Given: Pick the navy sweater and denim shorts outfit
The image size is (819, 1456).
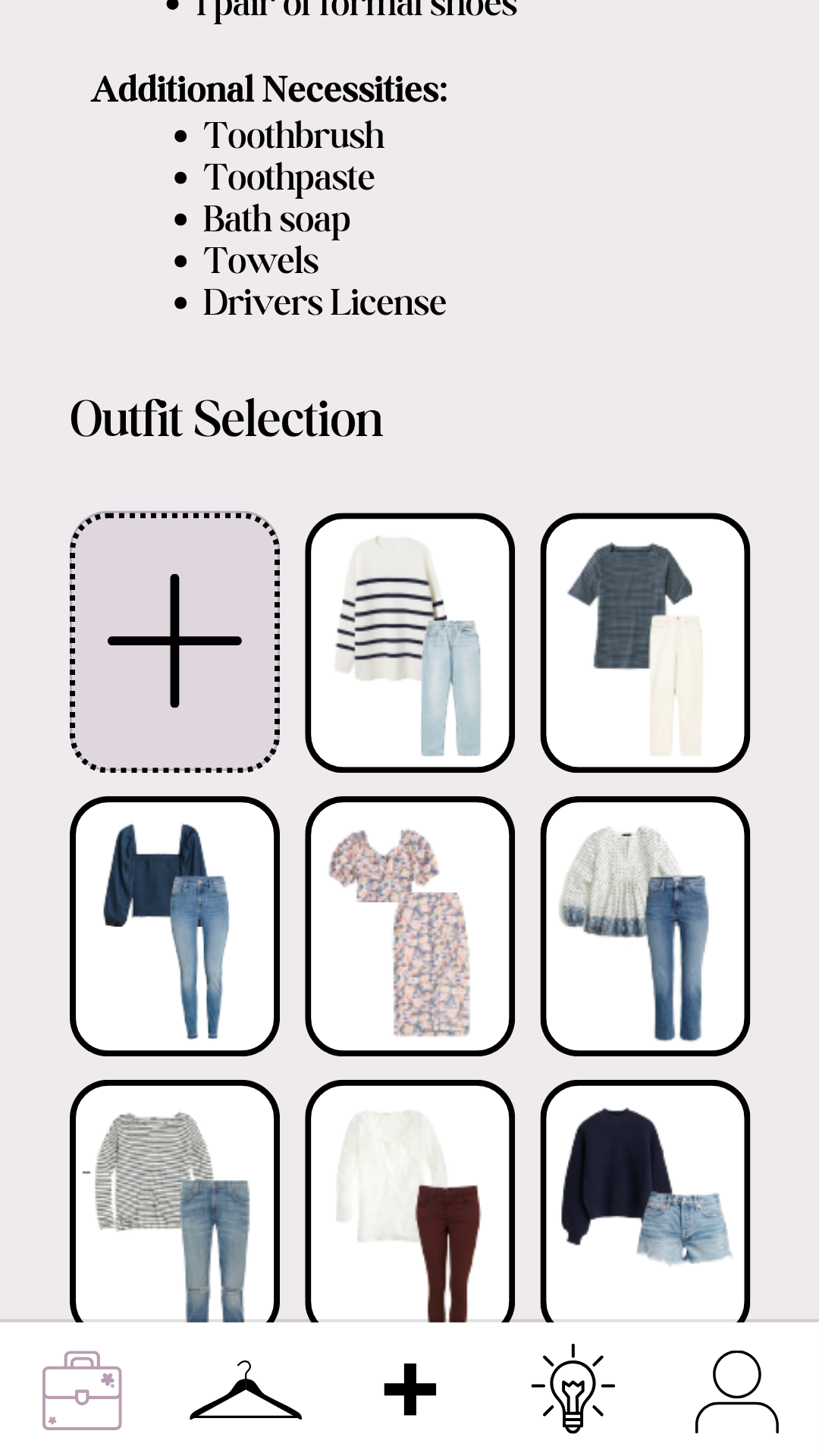Looking at the screenshot, I should point(645,1202).
